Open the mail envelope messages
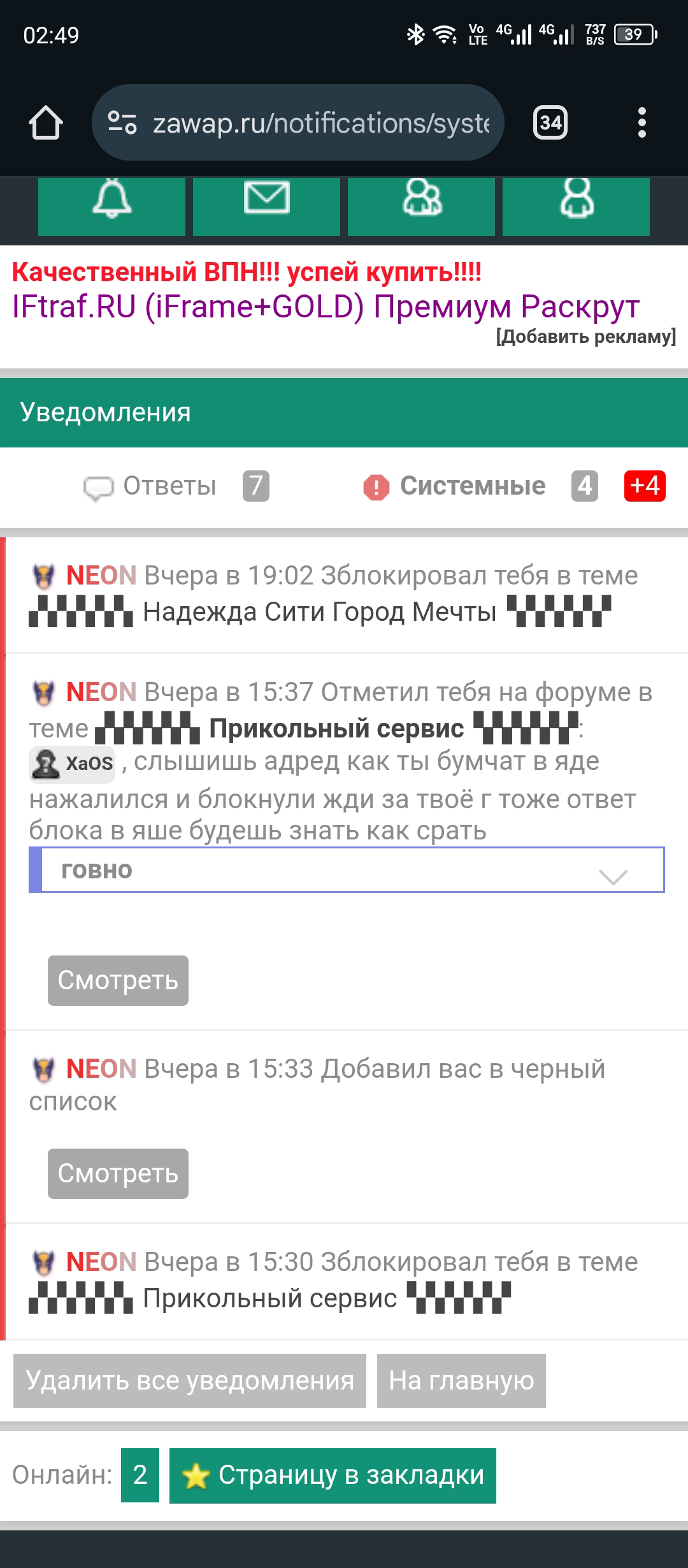The width and height of the screenshot is (688, 1568). 266,205
